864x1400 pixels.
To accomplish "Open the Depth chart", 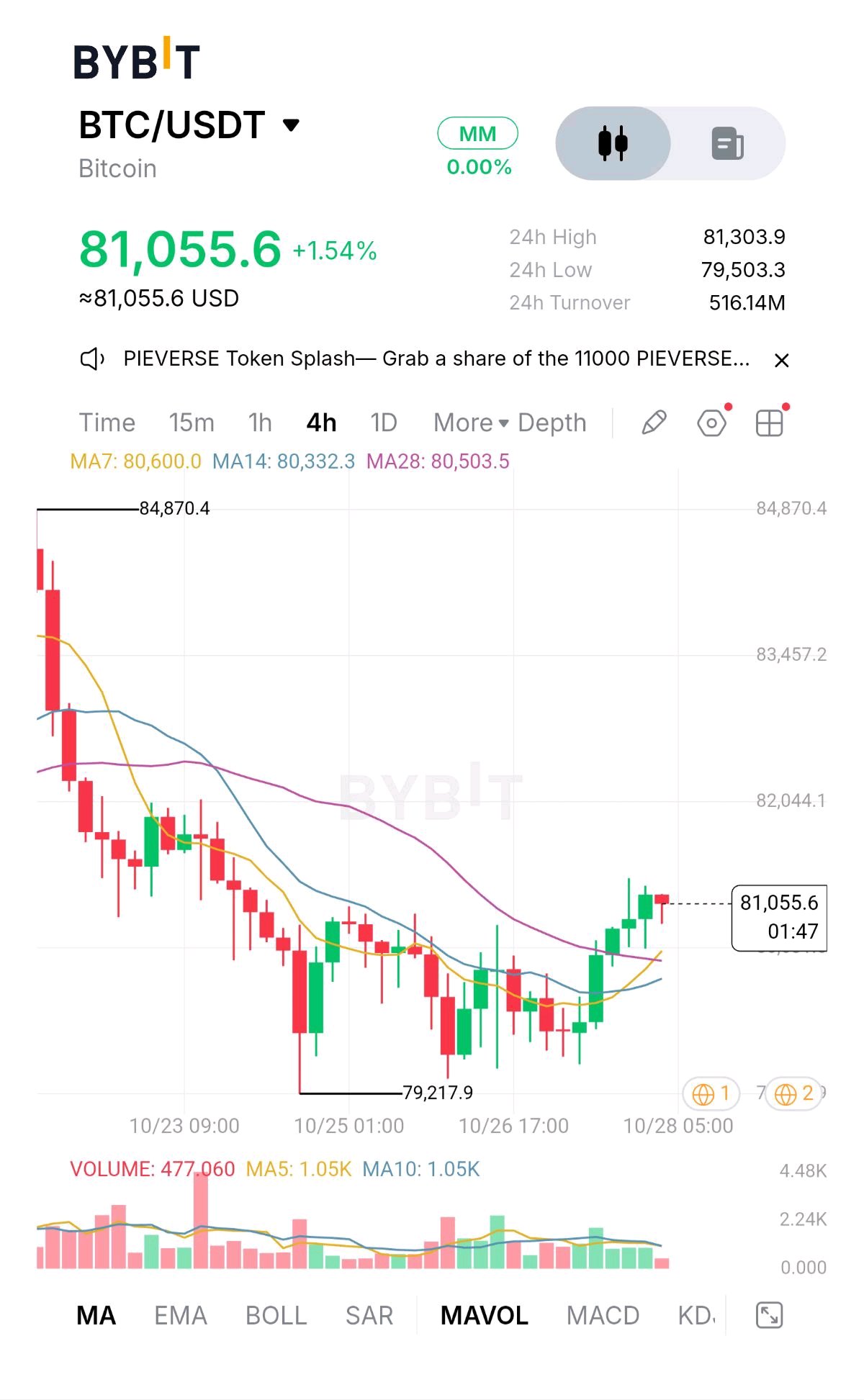I will pos(552,423).
